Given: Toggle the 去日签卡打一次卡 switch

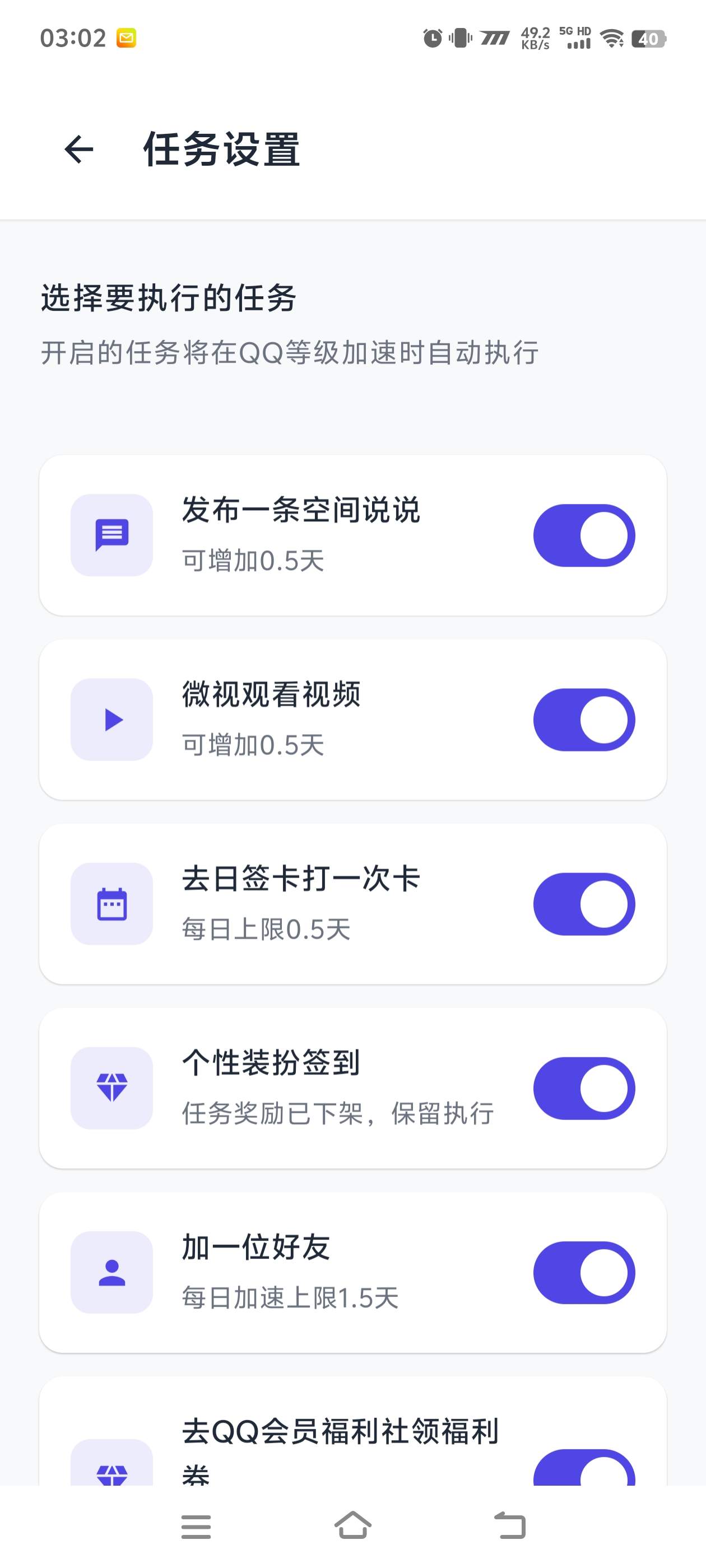Looking at the screenshot, I should coord(582,904).
